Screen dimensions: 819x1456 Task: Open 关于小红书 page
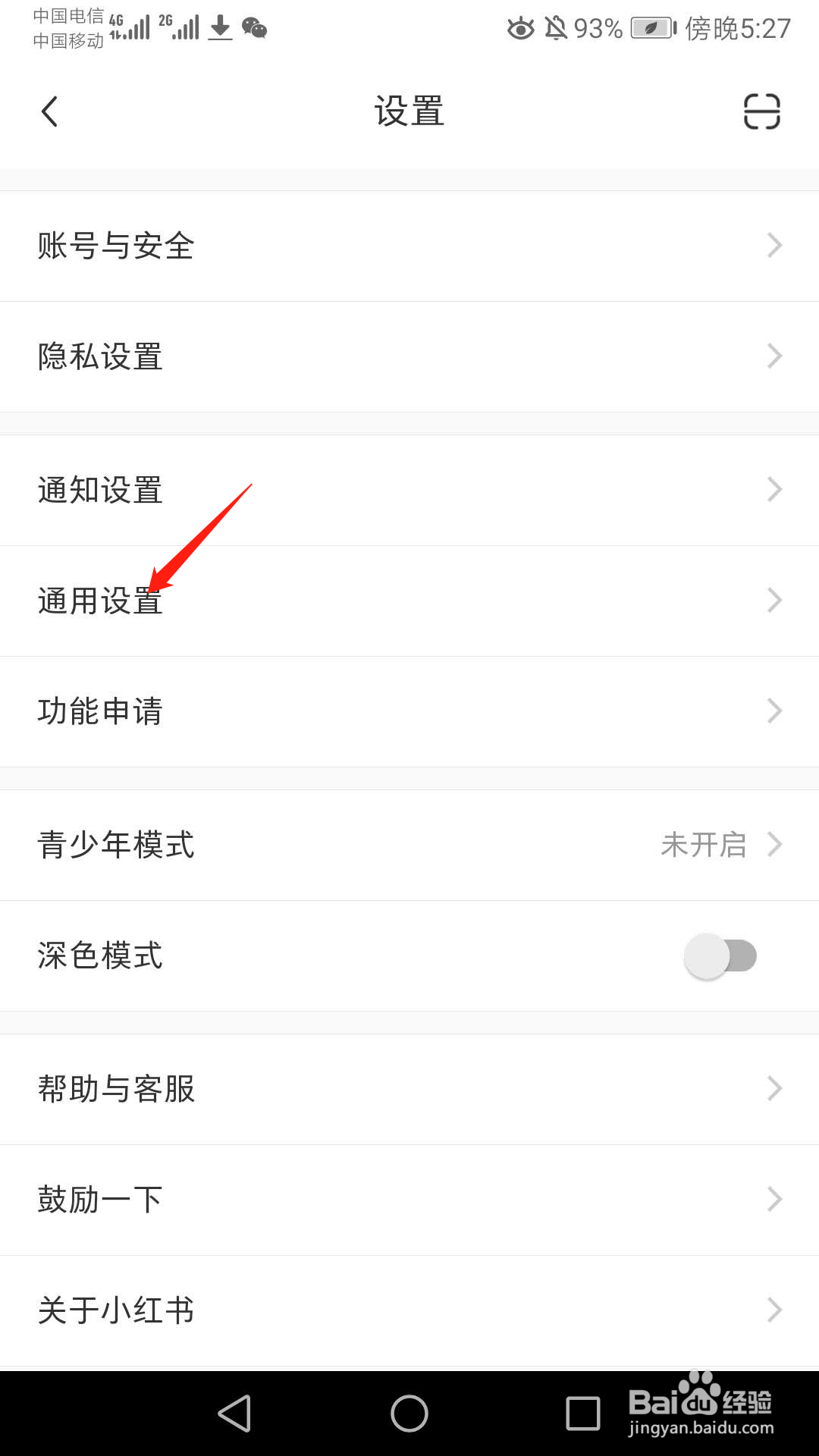(x=409, y=1310)
